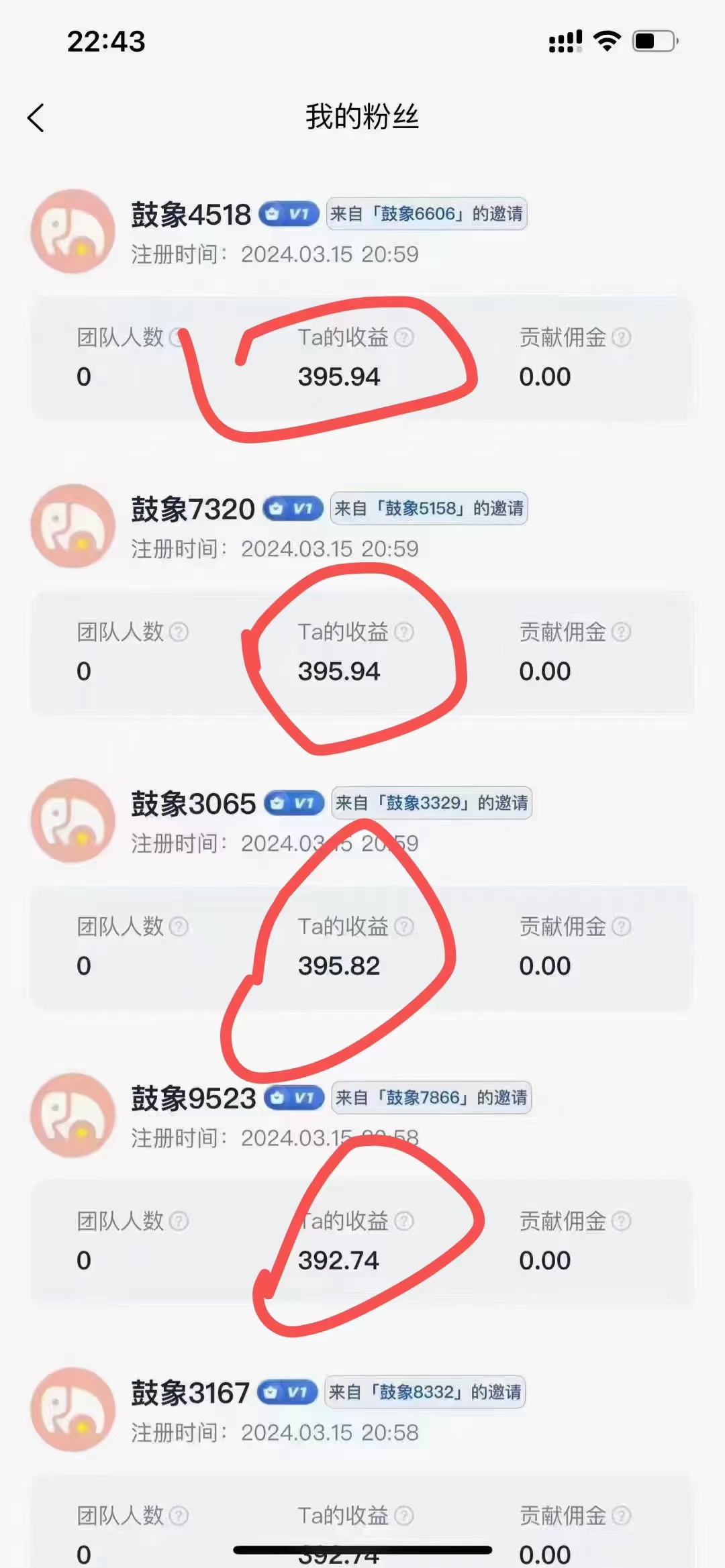The image size is (725, 1568).
Task: Go back from 我的粉丝 page
Action: pos(36,118)
